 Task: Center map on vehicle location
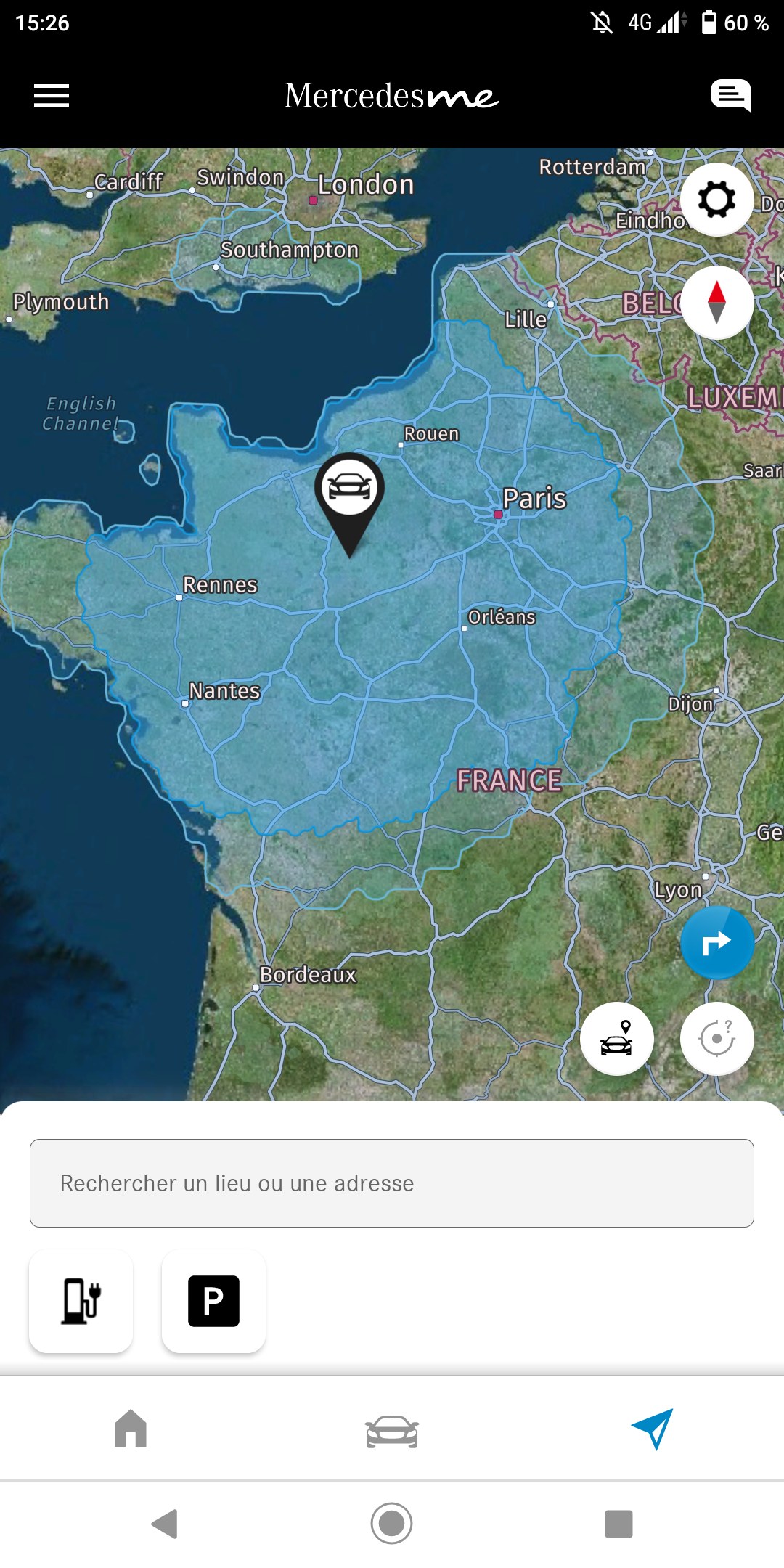click(616, 1039)
